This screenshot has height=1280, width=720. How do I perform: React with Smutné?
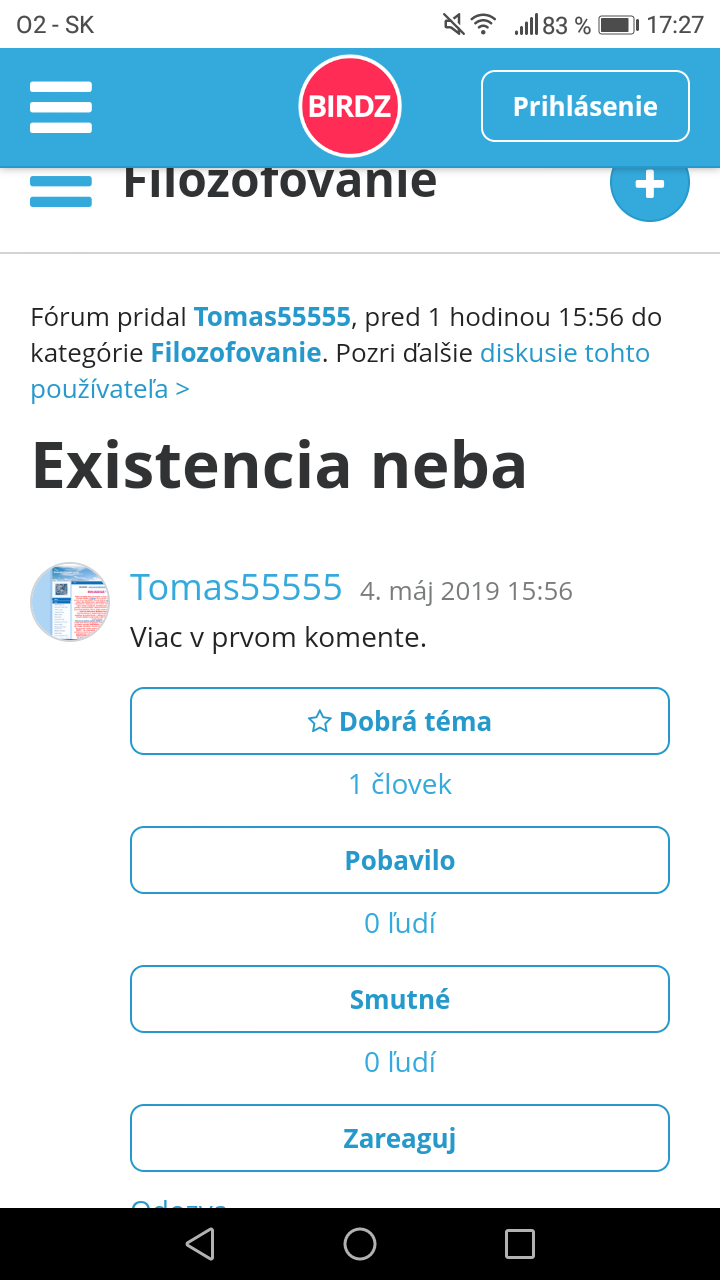(400, 999)
